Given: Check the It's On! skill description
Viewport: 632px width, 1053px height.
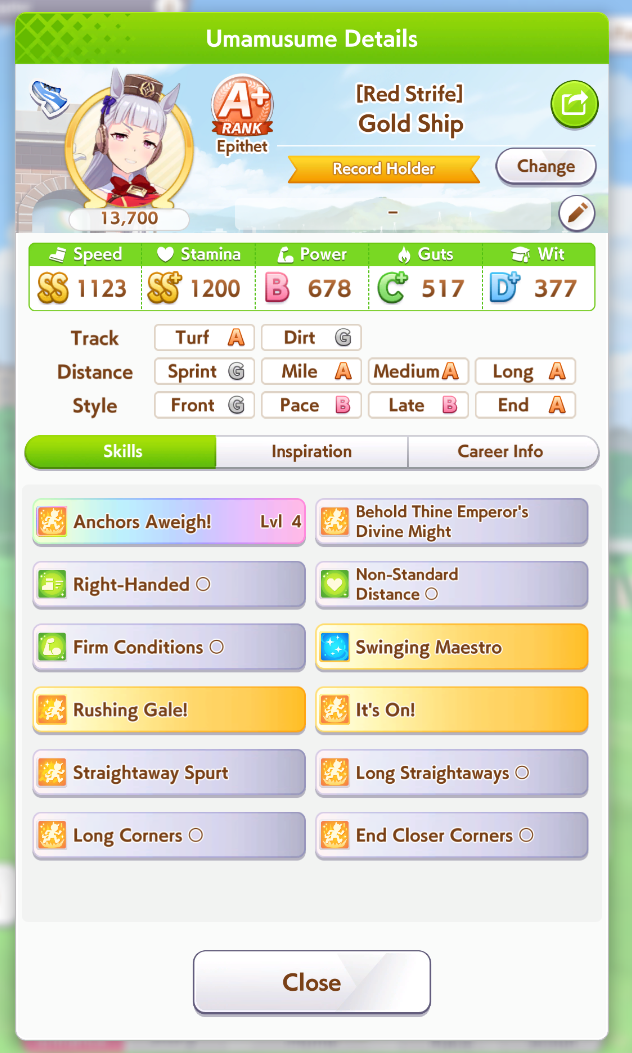Looking at the screenshot, I should pos(452,711).
